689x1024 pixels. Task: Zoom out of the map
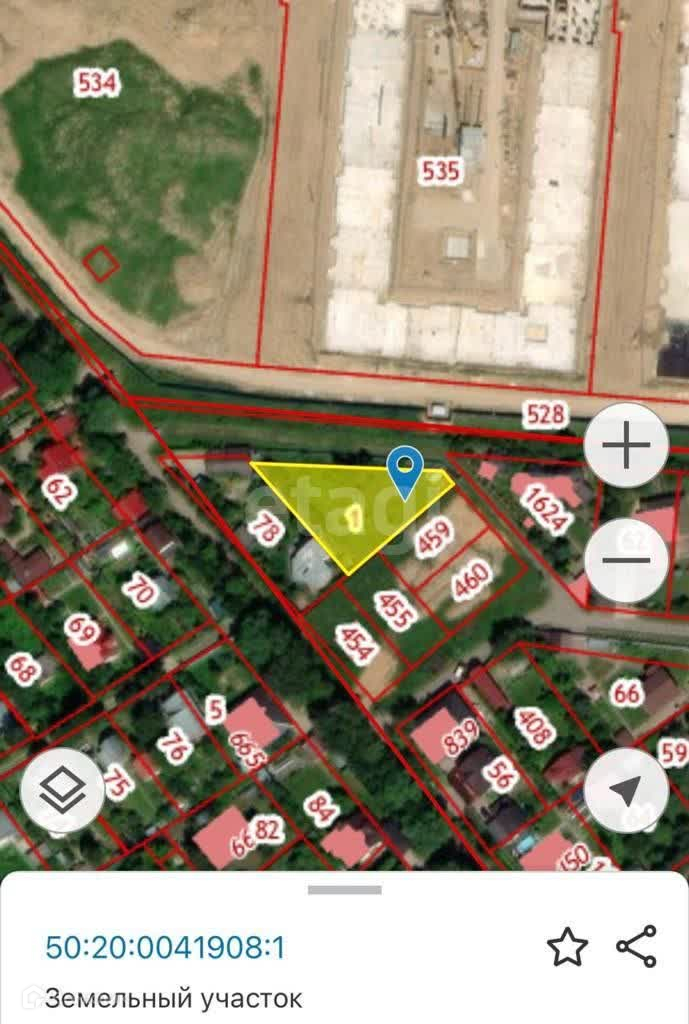(626, 561)
